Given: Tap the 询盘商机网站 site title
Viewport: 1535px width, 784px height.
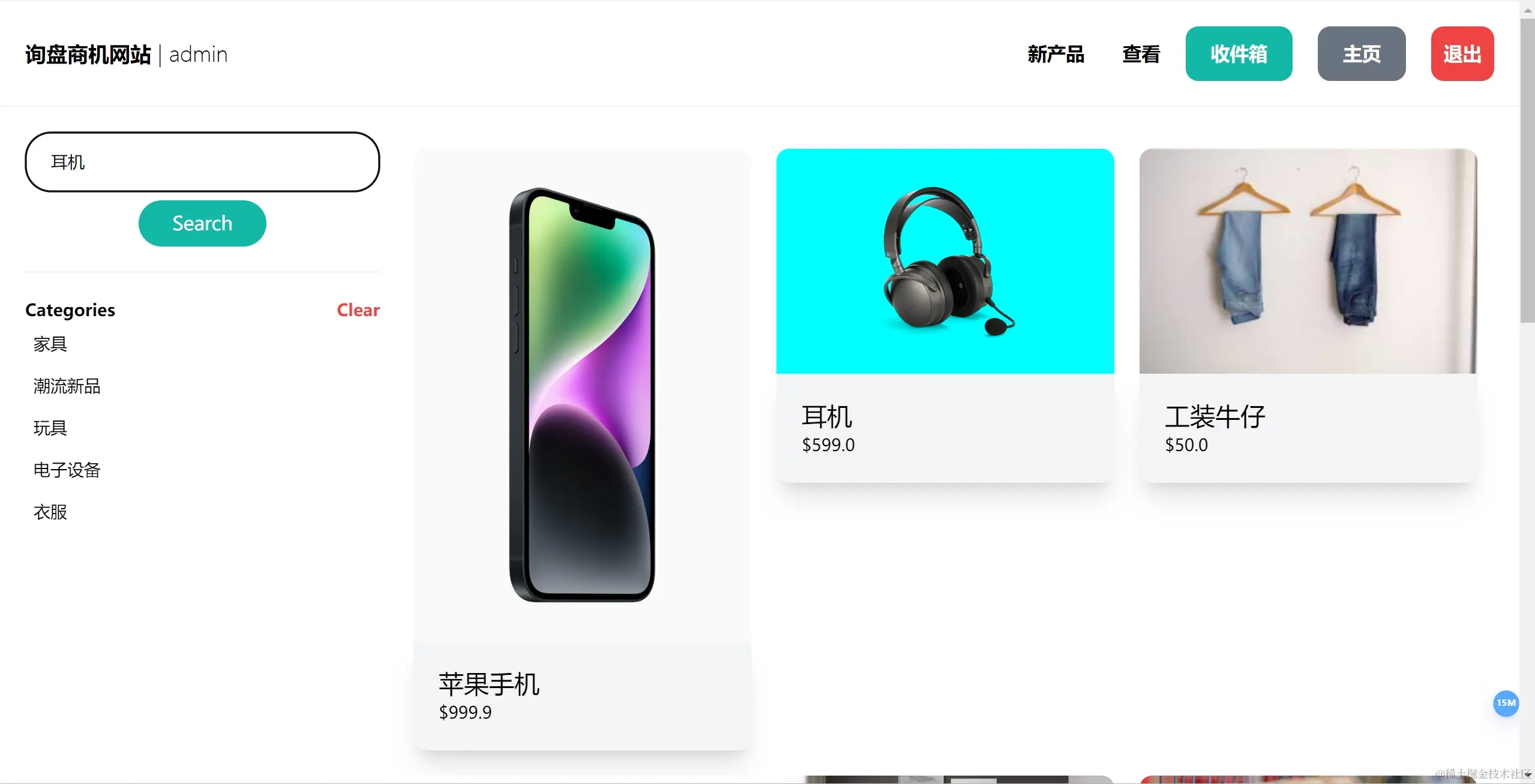Looking at the screenshot, I should 88,55.
